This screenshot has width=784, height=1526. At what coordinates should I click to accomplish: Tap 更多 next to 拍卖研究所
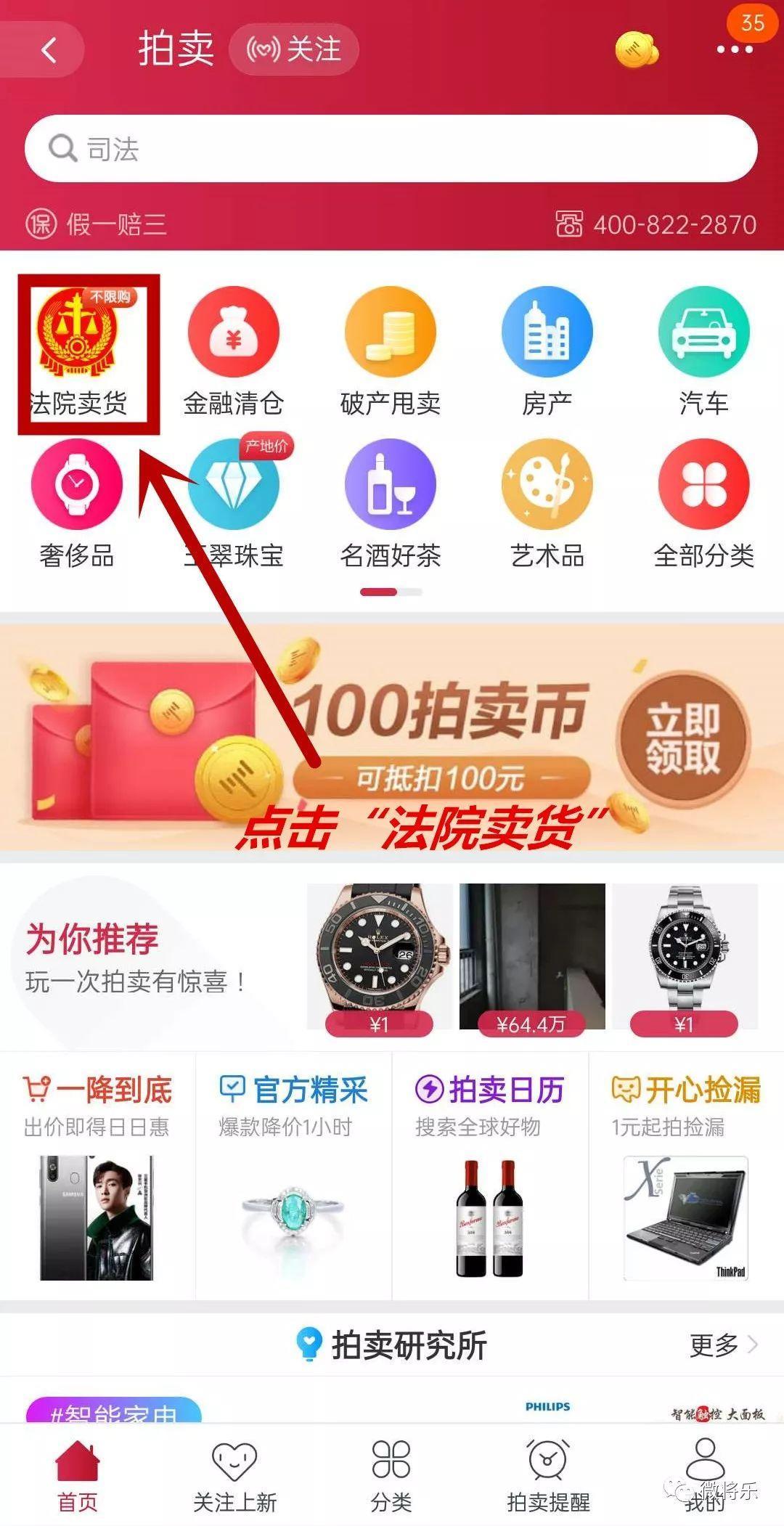pyautogui.click(x=723, y=1345)
